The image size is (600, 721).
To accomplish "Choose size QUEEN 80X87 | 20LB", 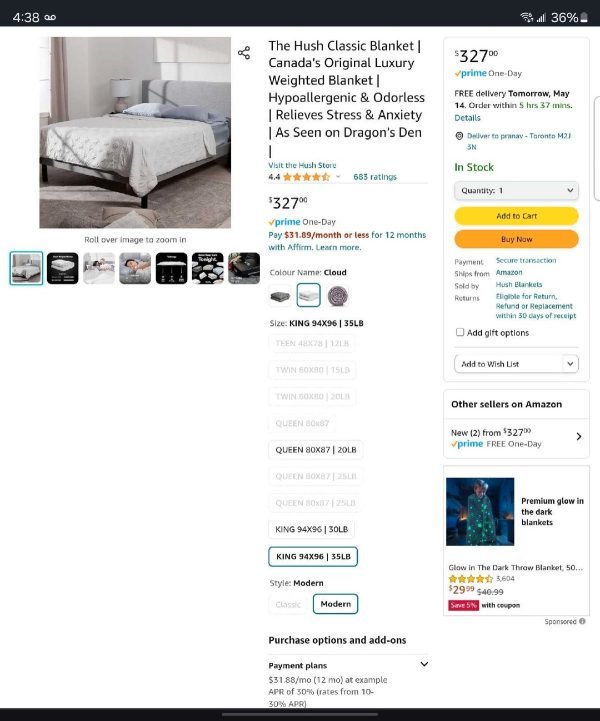I will click(316, 450).
